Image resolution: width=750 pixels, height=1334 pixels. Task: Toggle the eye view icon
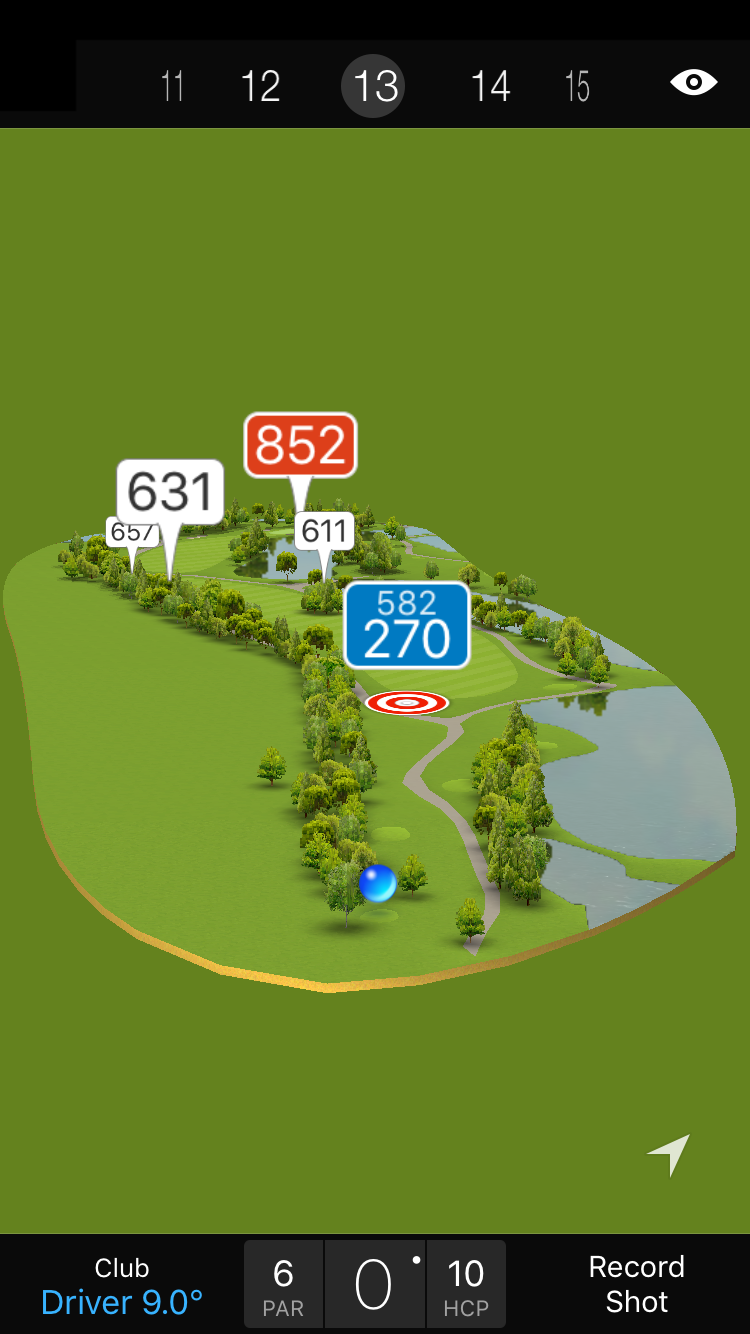pos(693,82)
